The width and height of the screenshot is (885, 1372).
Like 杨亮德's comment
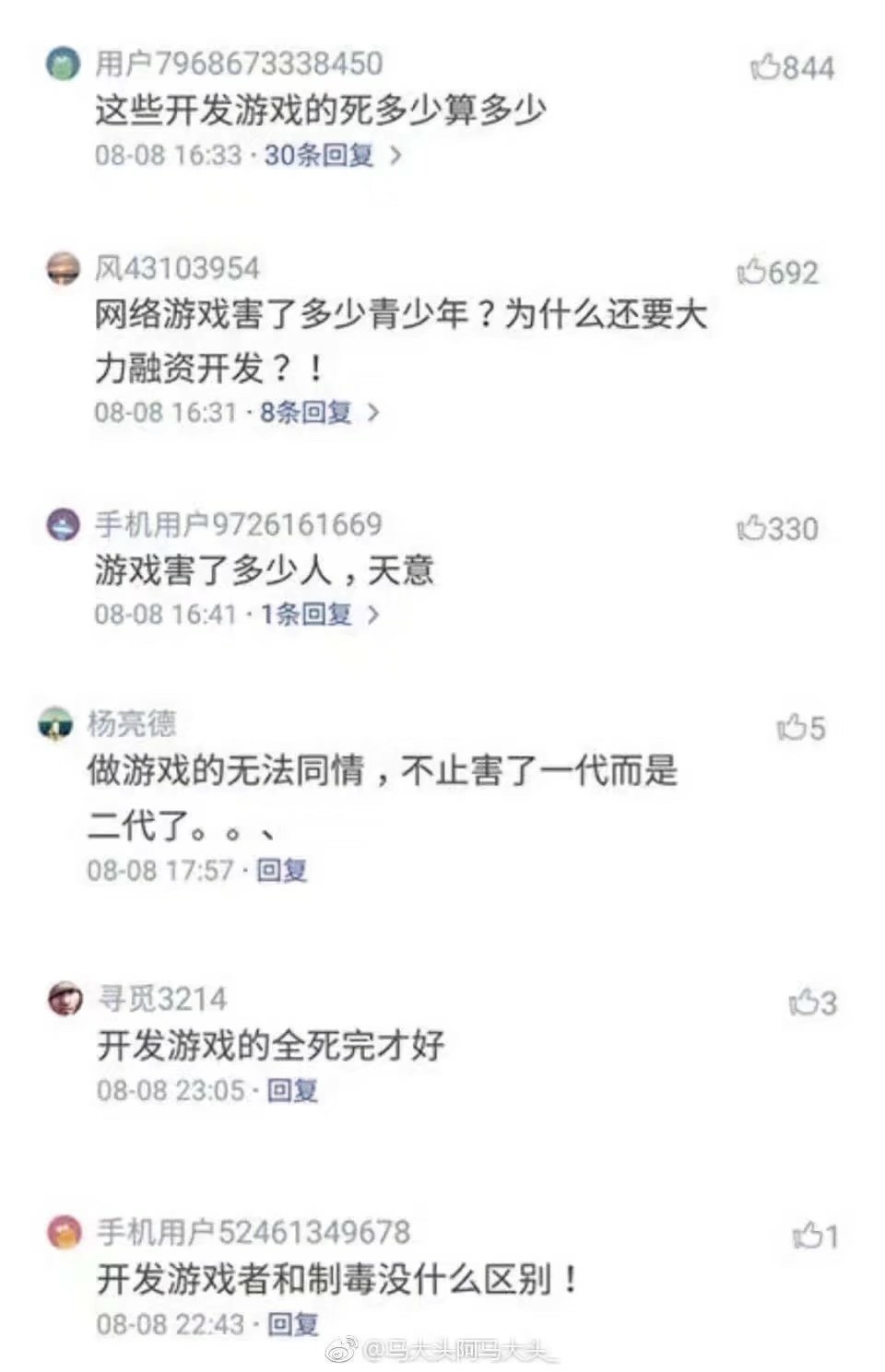point(791,728)
